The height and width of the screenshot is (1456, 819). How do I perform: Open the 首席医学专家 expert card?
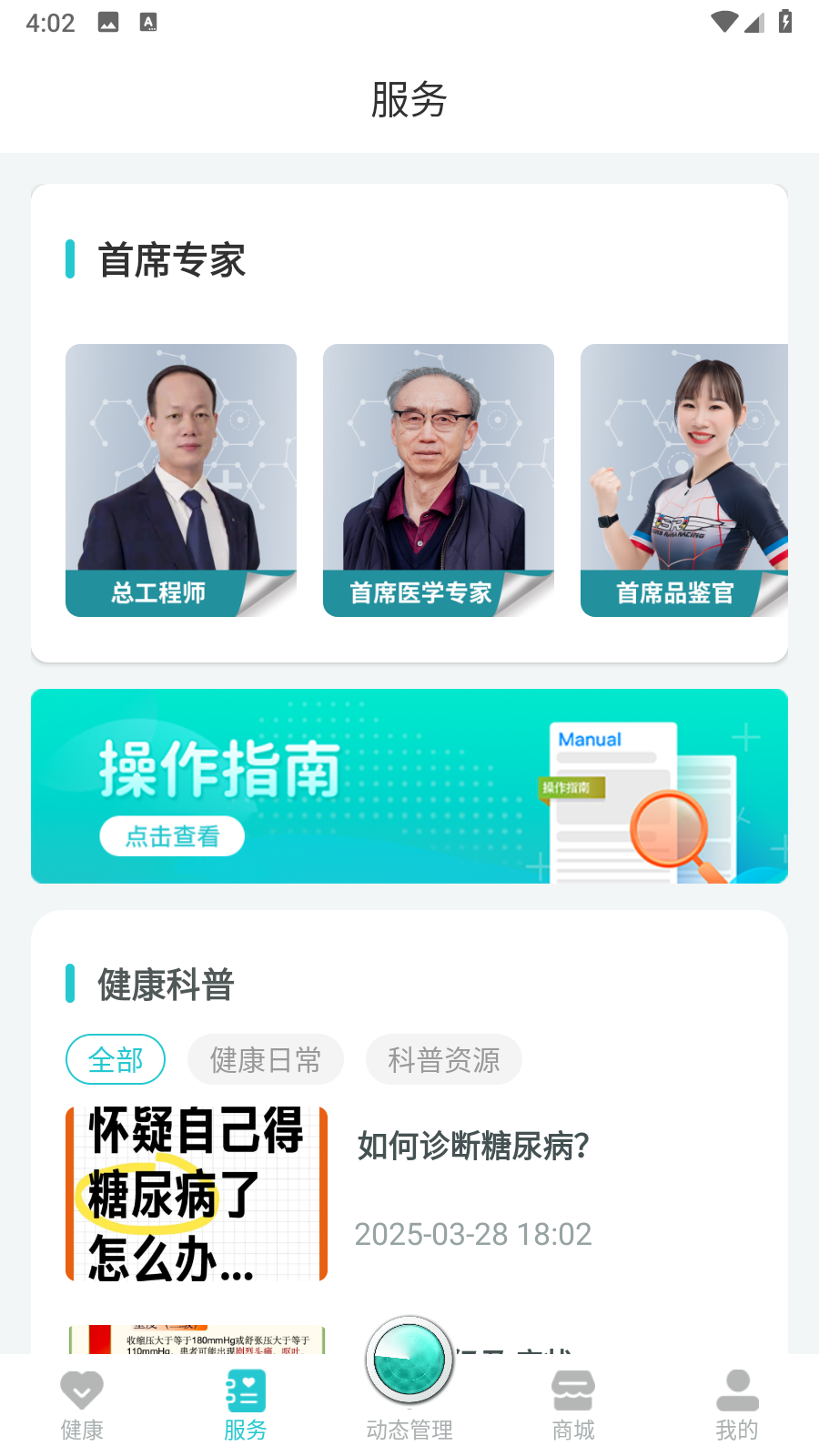click(x=439, y=480)
